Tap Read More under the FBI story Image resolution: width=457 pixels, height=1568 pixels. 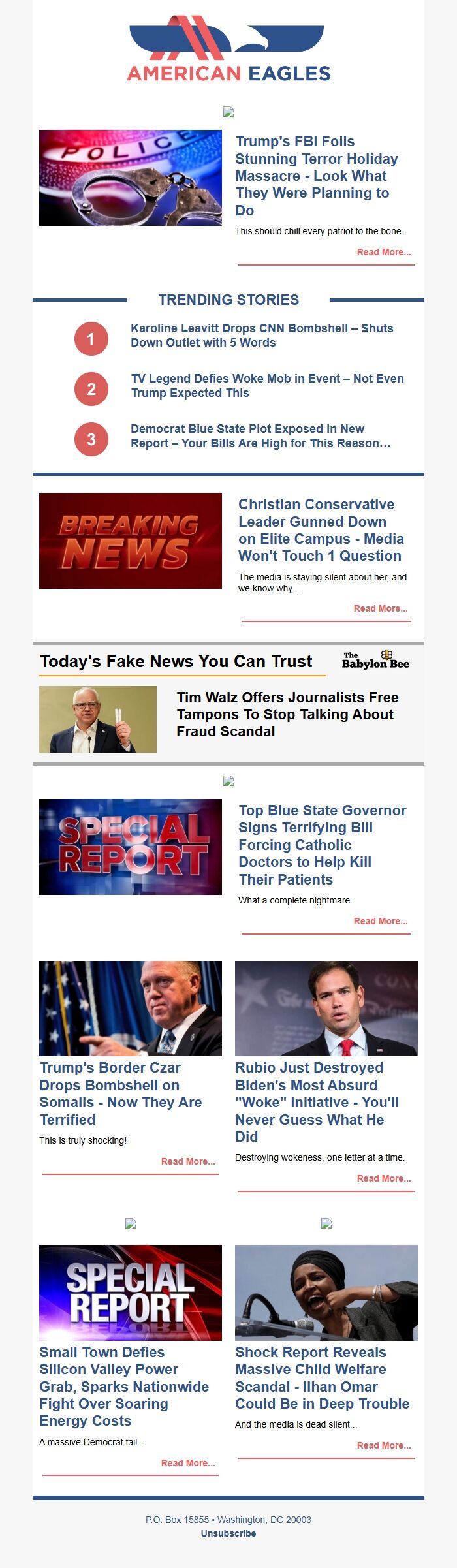coord(383,252)
